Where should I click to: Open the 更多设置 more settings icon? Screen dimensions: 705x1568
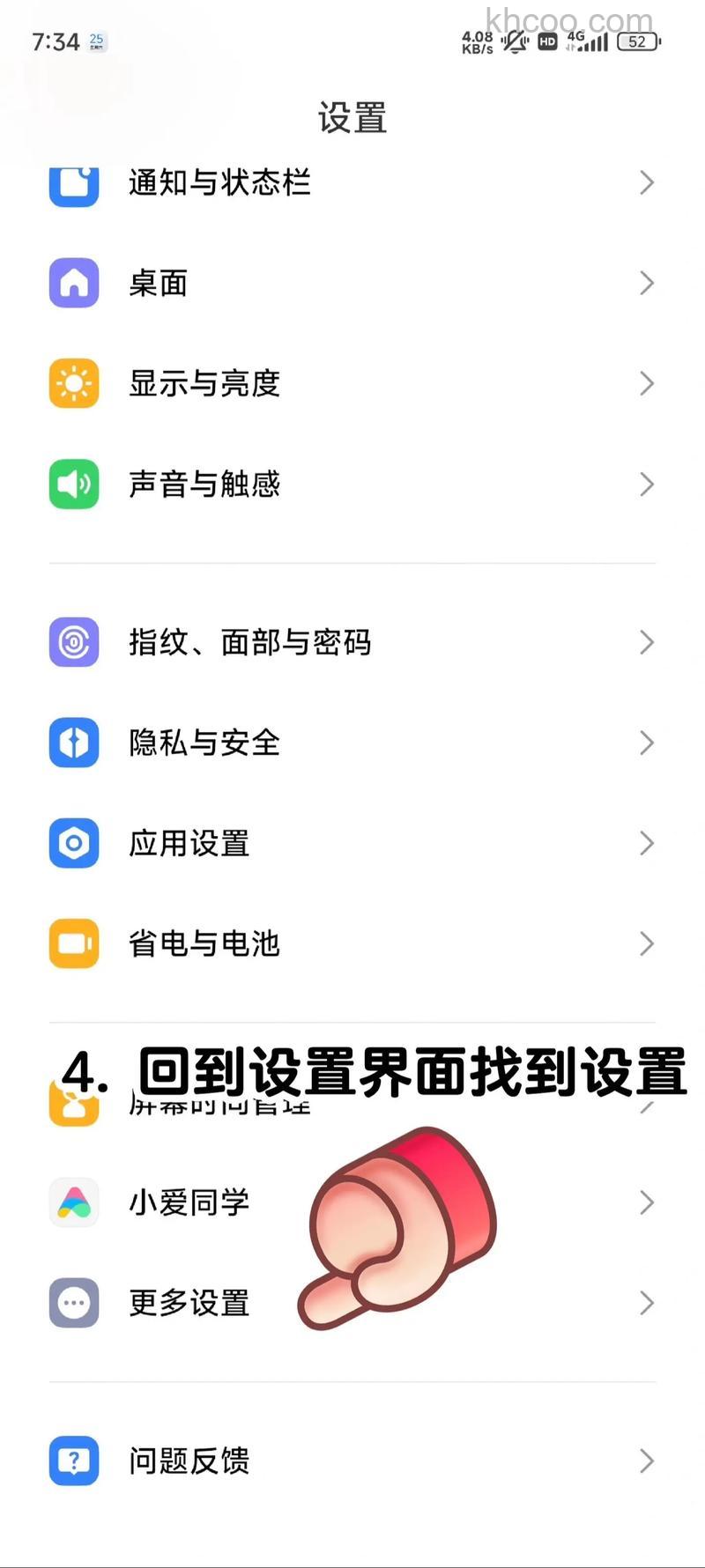73,1303
